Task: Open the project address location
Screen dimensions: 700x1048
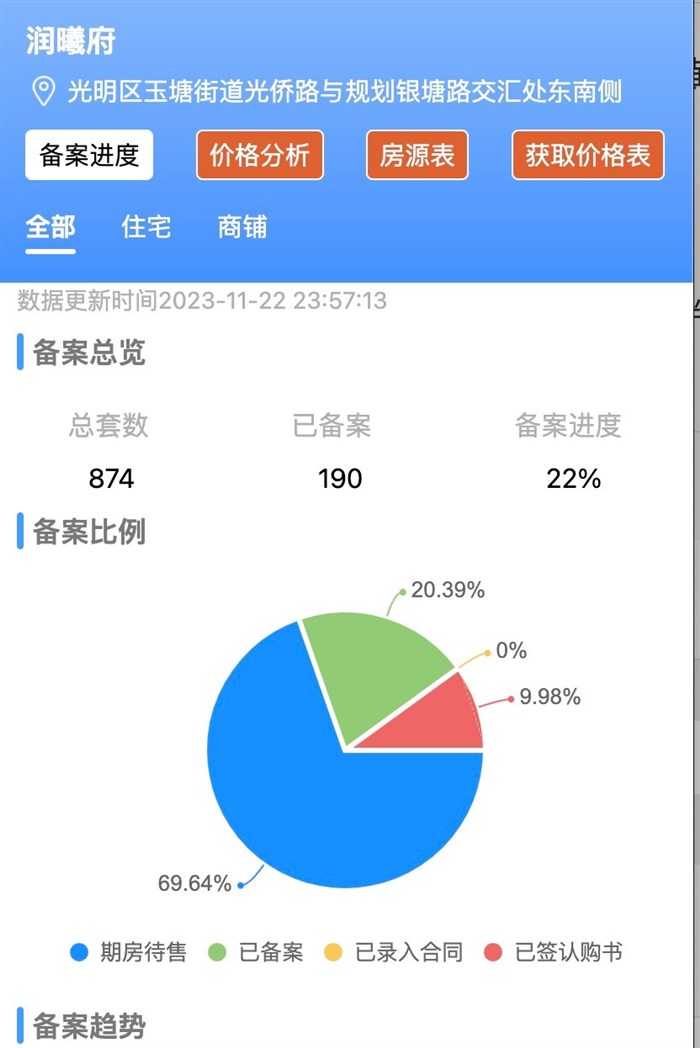Action: point(330,93)
